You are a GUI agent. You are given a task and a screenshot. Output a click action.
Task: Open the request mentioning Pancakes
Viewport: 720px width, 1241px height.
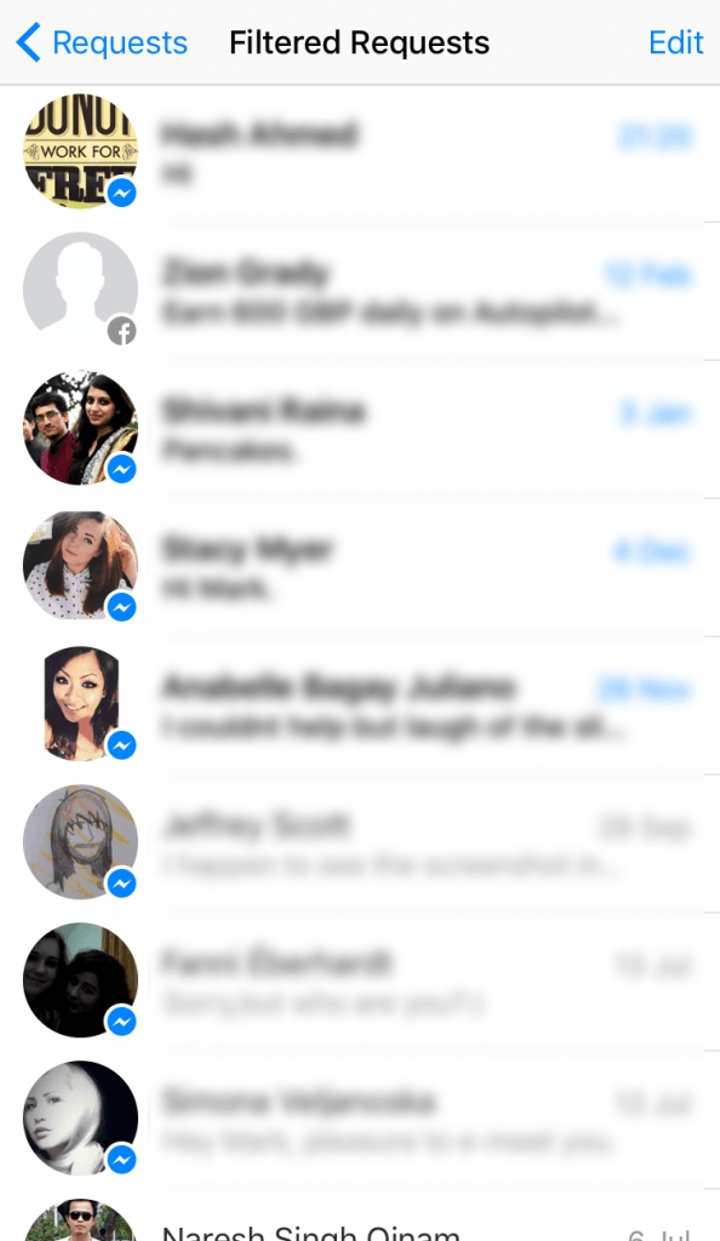coord(360,428)
